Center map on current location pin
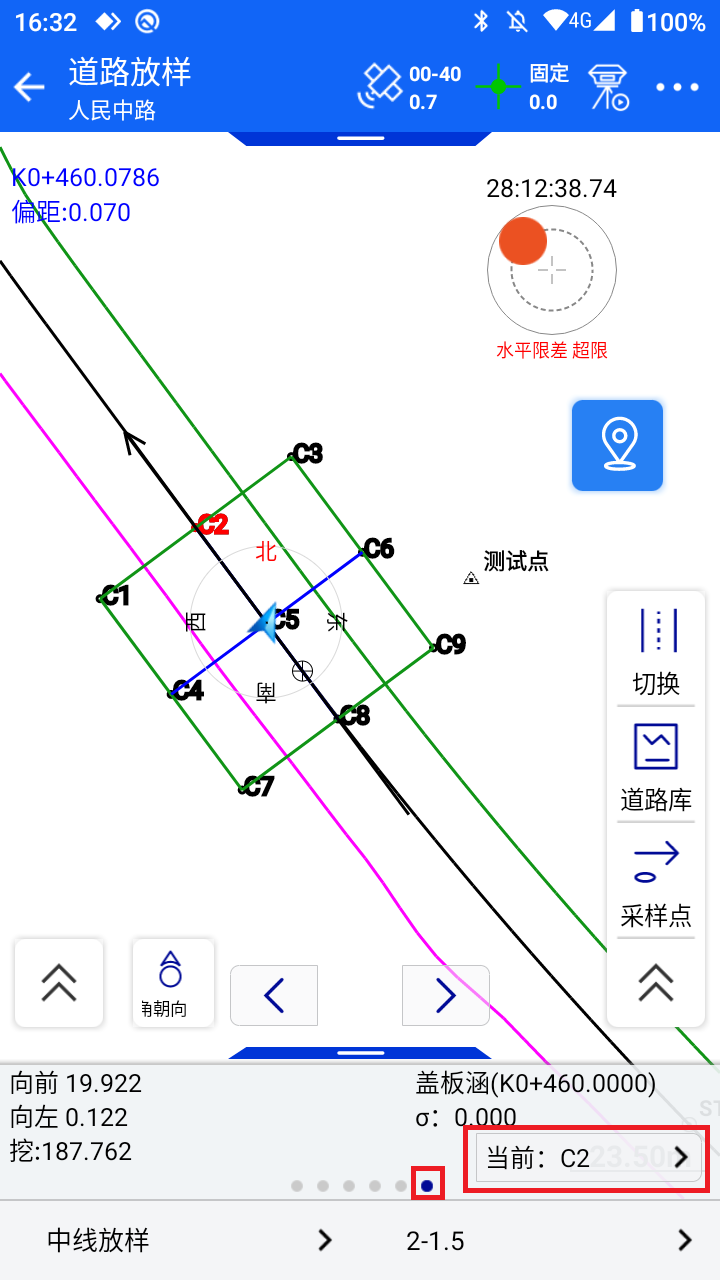 pyautogui.click(x=617, y=445)
